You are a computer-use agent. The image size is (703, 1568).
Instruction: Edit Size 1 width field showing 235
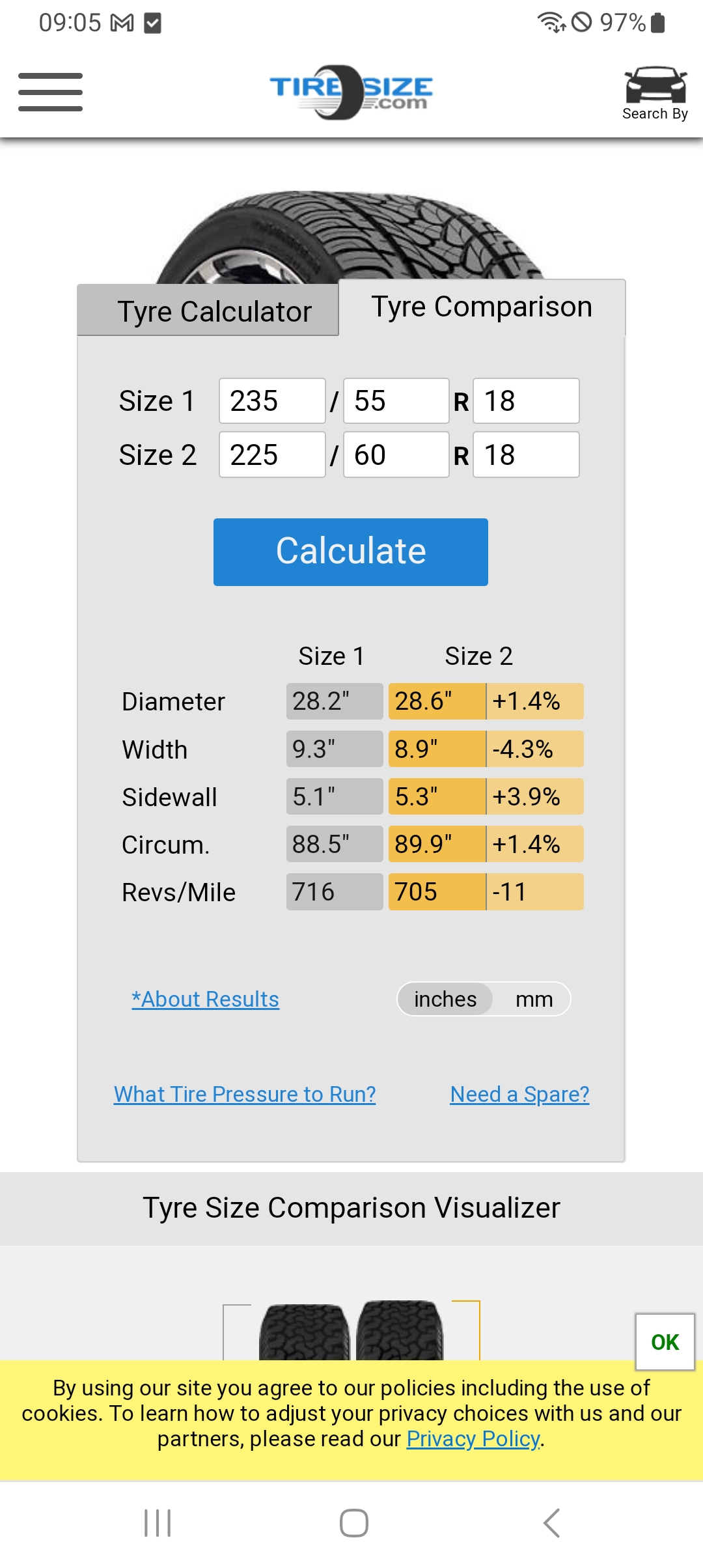(272, 401)
